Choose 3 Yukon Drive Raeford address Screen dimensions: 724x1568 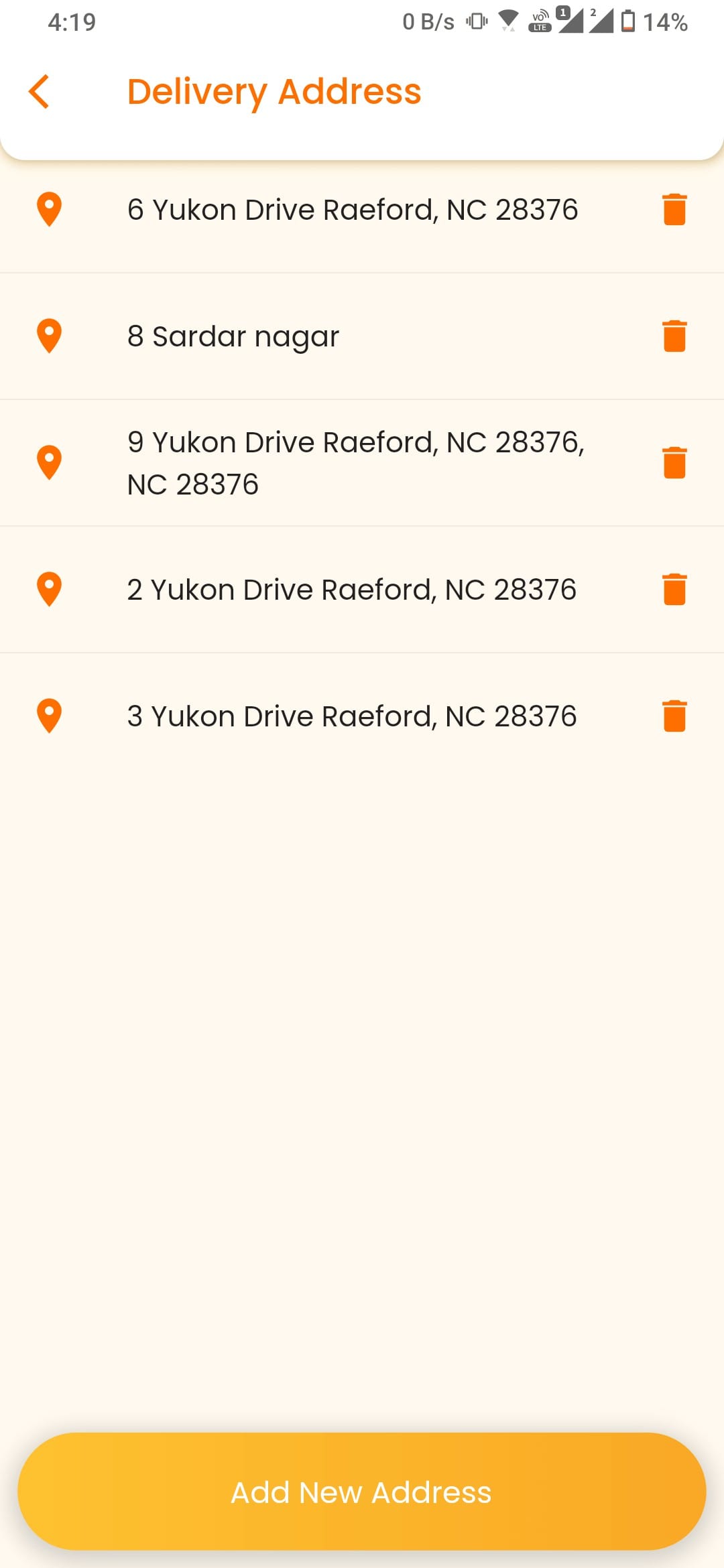click(x=352, y=716)
